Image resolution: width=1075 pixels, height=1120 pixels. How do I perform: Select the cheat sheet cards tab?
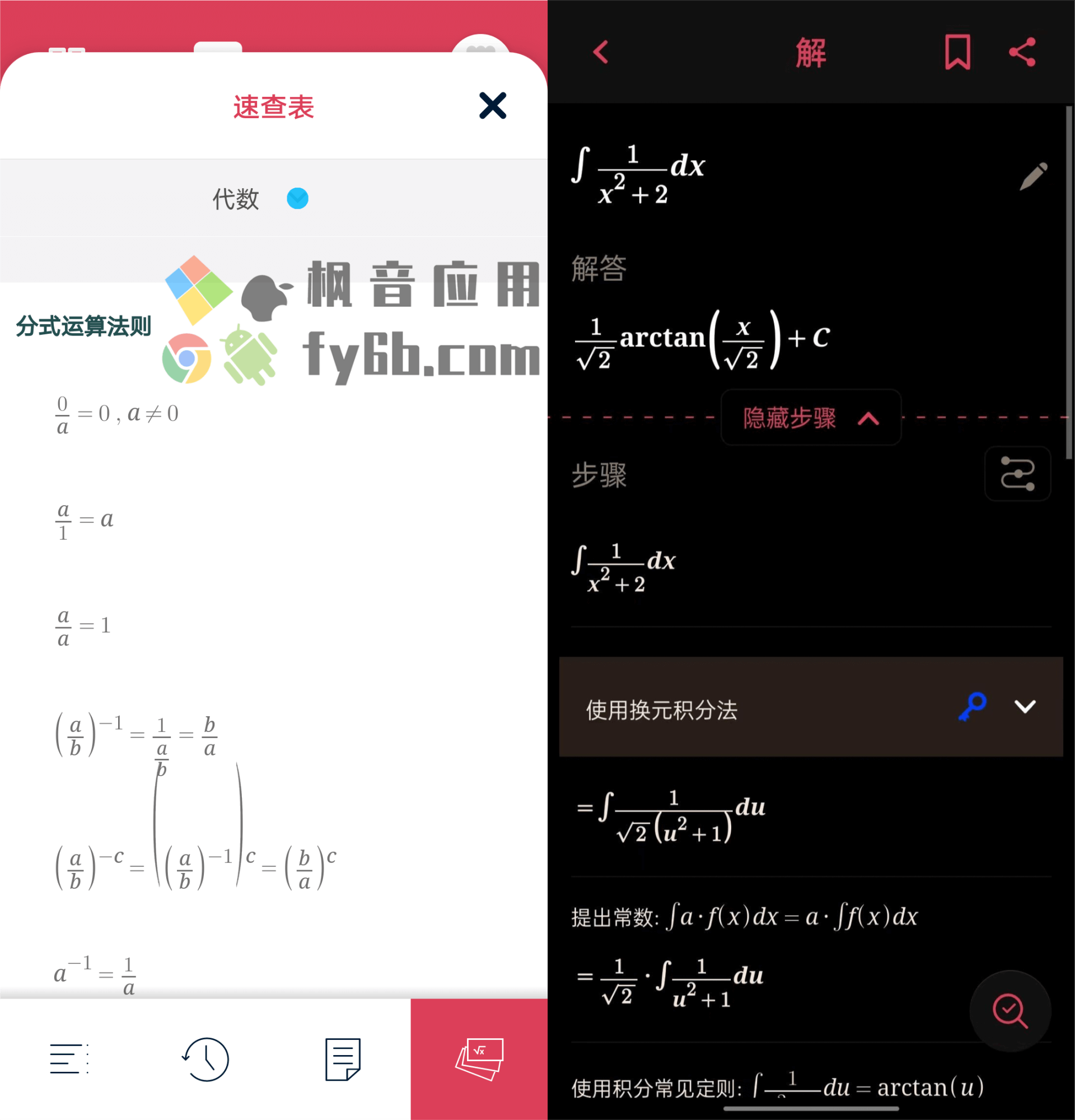(479, 1058)
